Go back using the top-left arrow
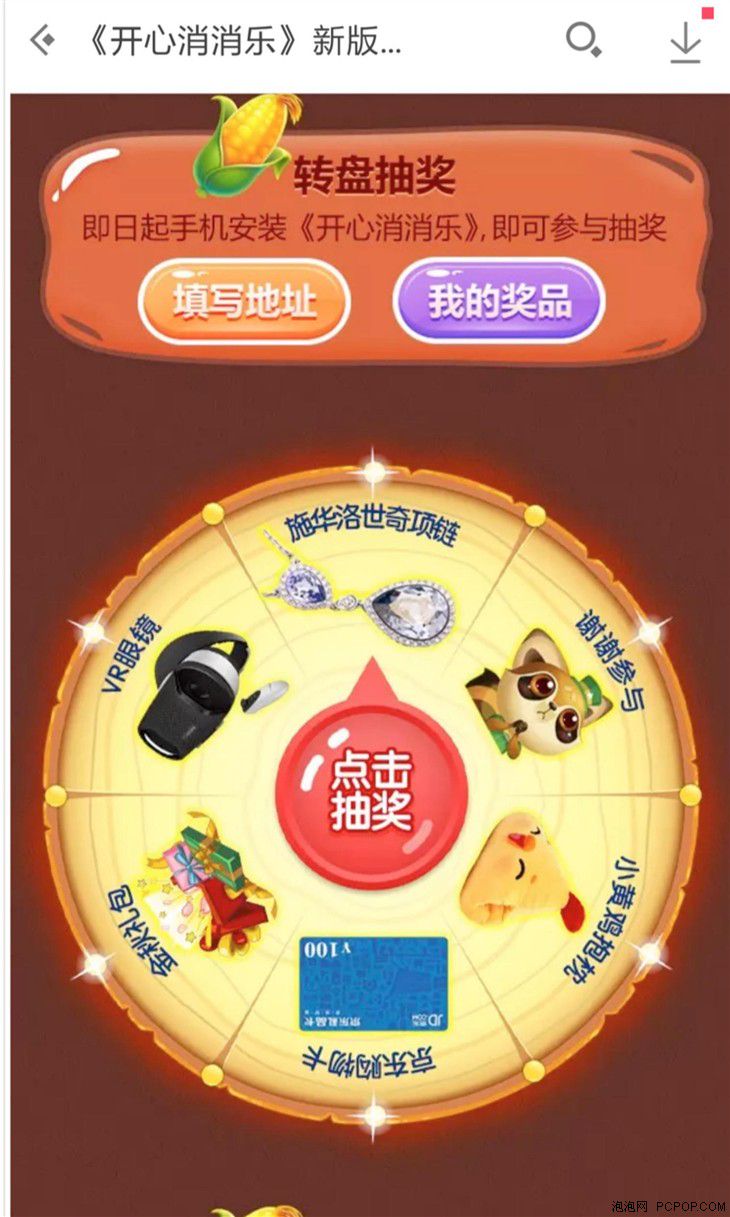This screenshot has height=1217, width=730. pyautogui.click(x=41, y=42)
